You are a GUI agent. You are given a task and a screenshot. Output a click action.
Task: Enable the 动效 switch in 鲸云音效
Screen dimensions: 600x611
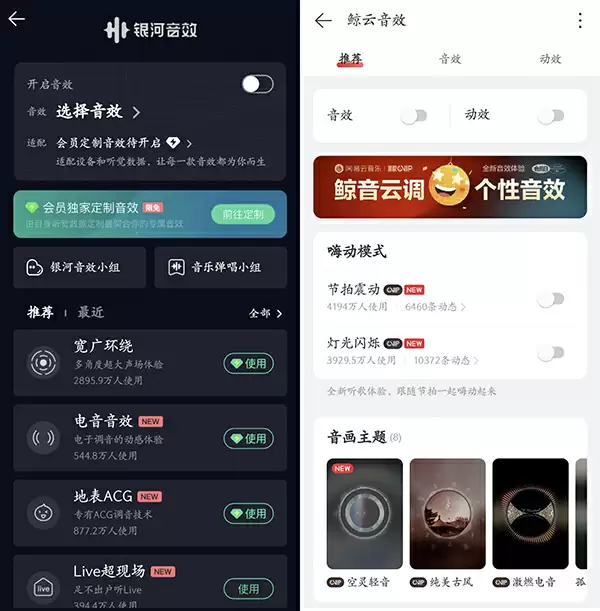550,116
